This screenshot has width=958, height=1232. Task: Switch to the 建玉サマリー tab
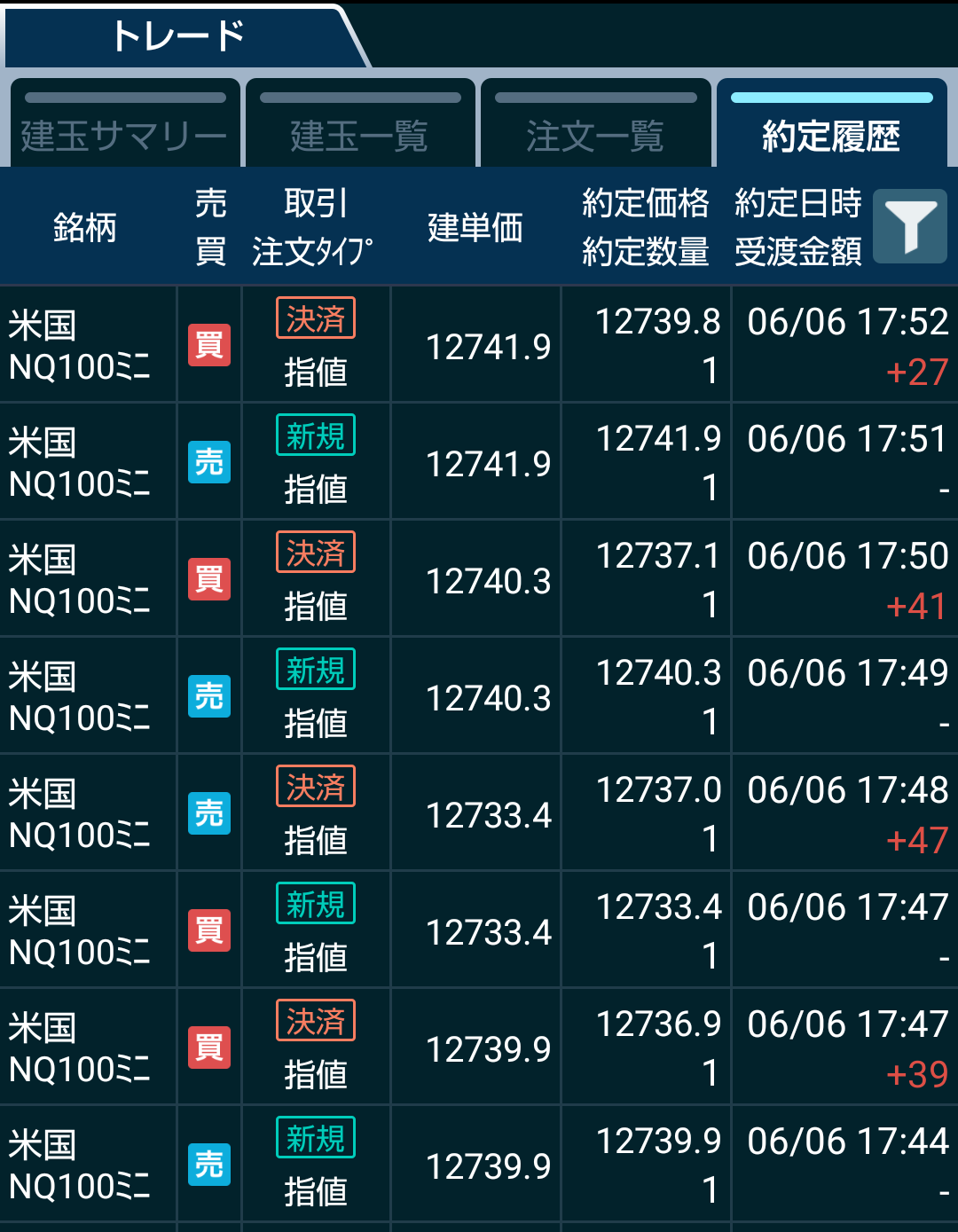point(124,124)
